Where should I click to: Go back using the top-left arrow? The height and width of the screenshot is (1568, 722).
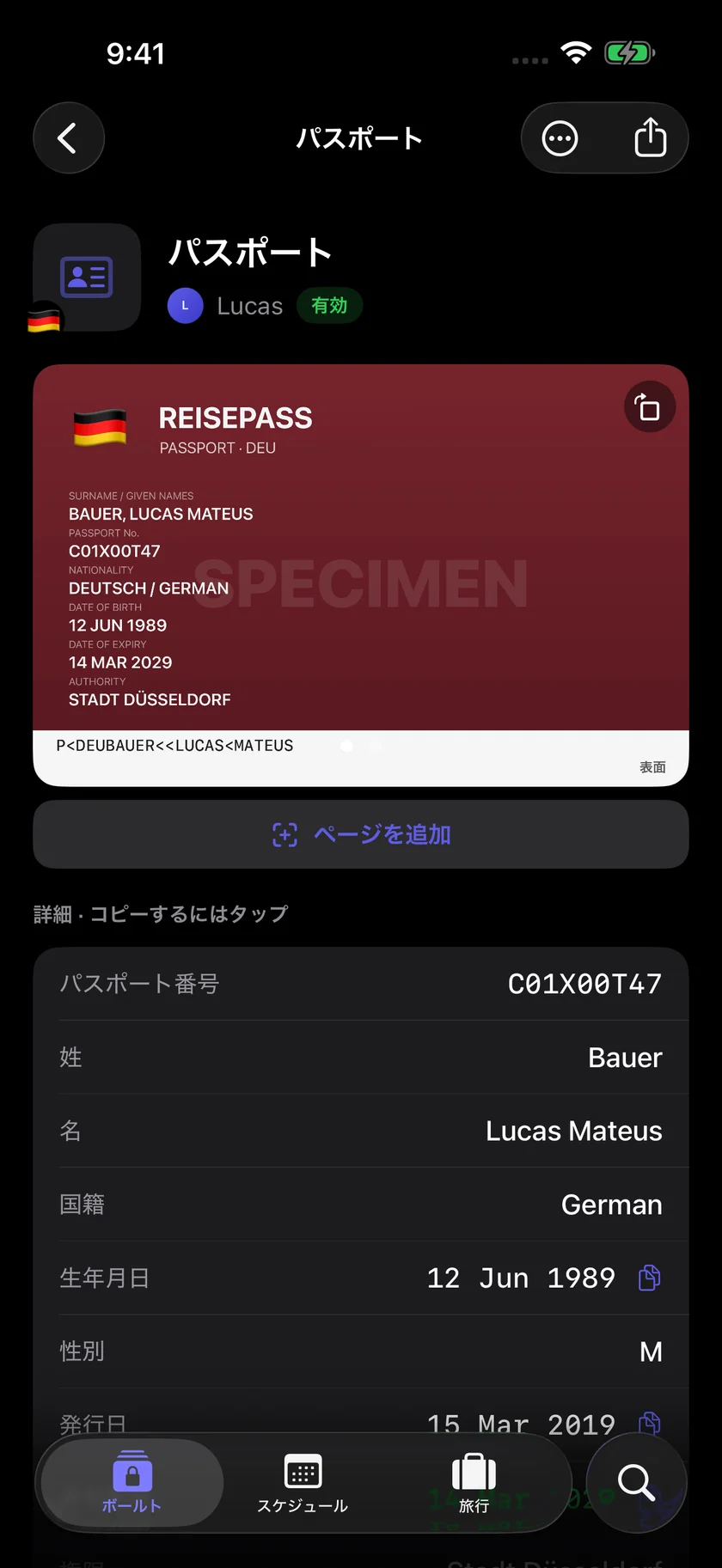pyautogui.click(x=69, y=138)
